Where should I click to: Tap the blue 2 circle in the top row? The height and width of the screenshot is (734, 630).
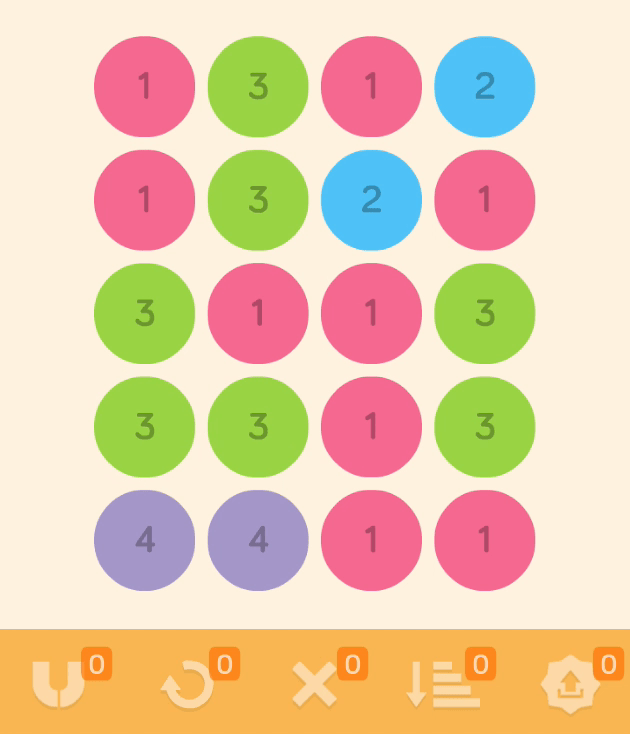484,87
